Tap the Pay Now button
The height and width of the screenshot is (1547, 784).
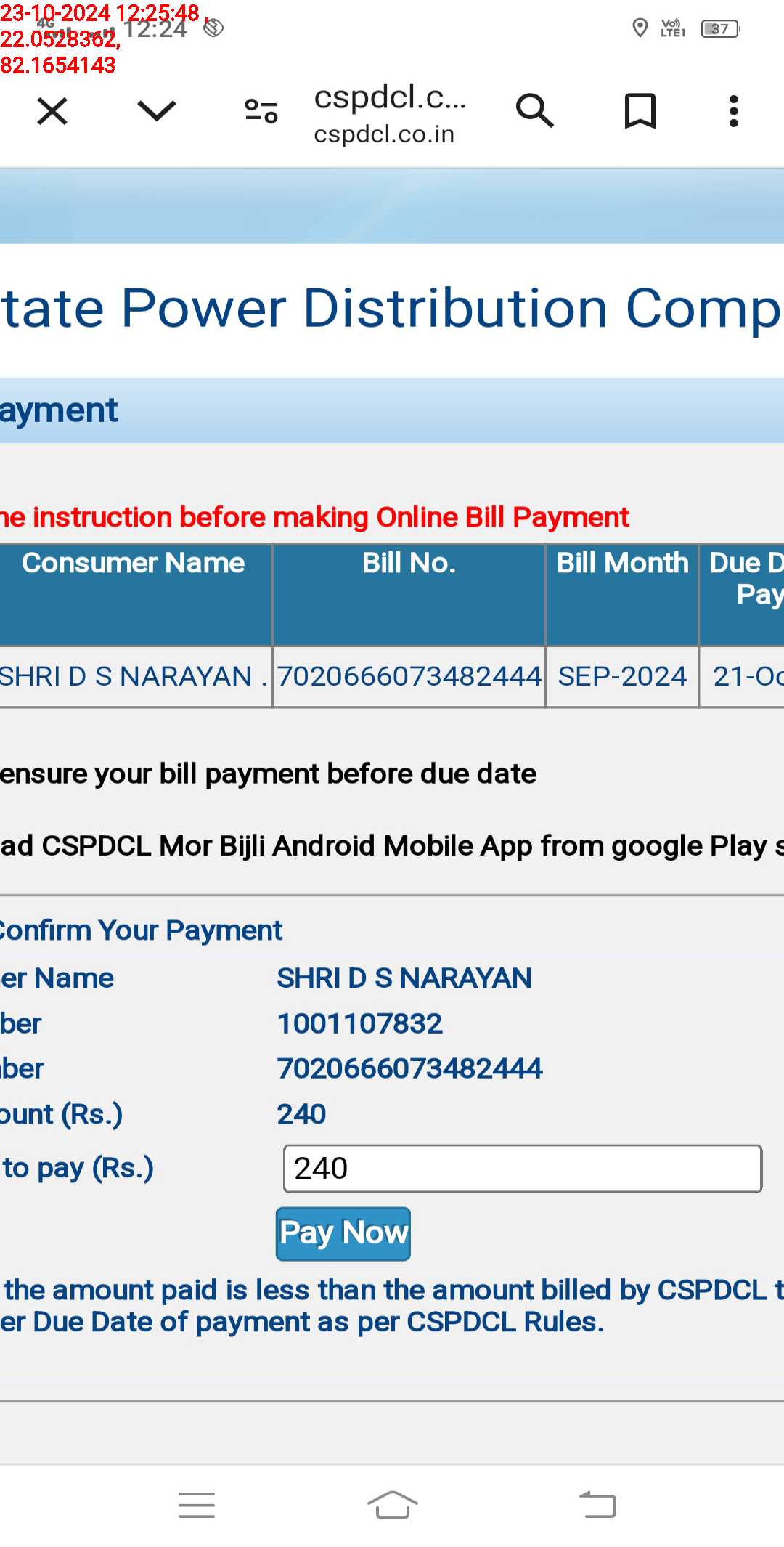343,1233
